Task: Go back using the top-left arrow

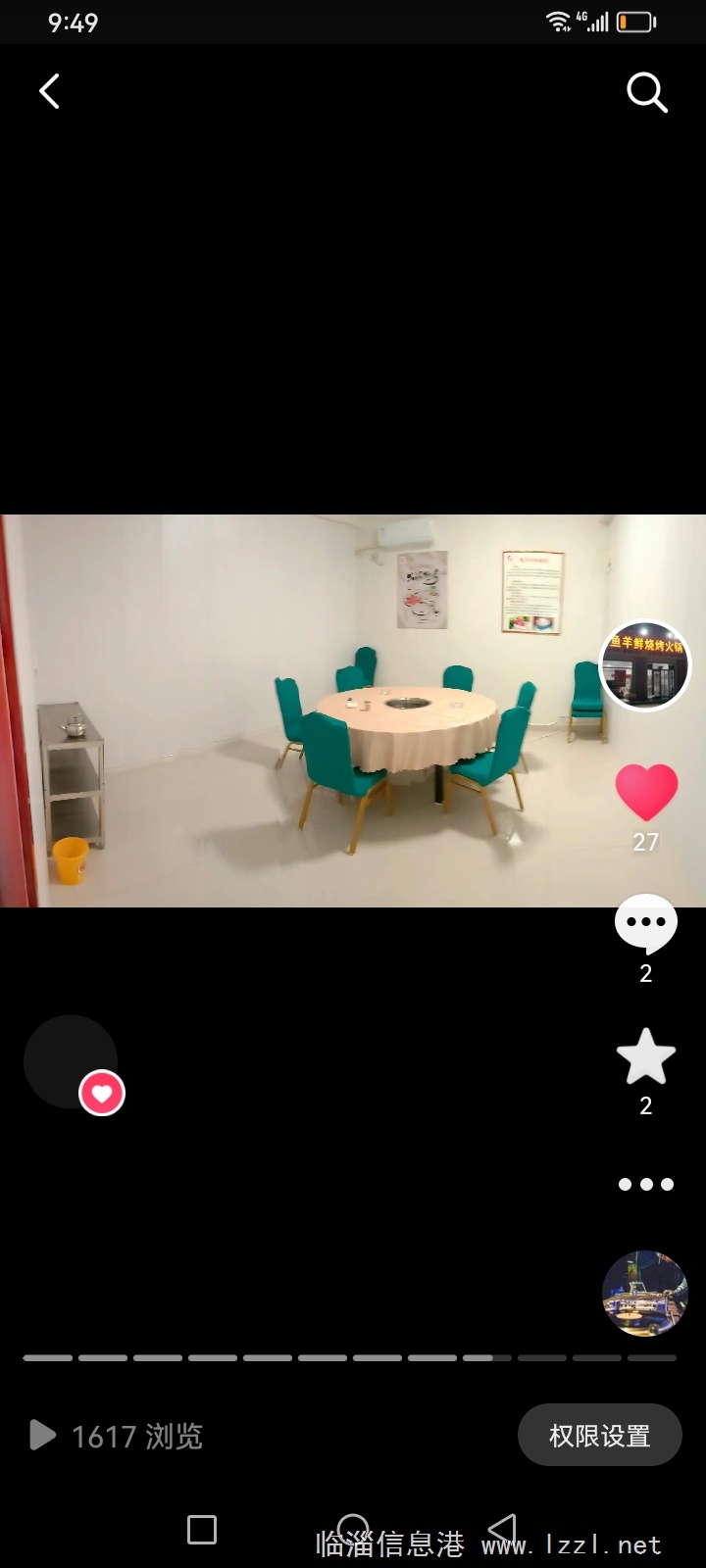Action: [x=49, y=91]
